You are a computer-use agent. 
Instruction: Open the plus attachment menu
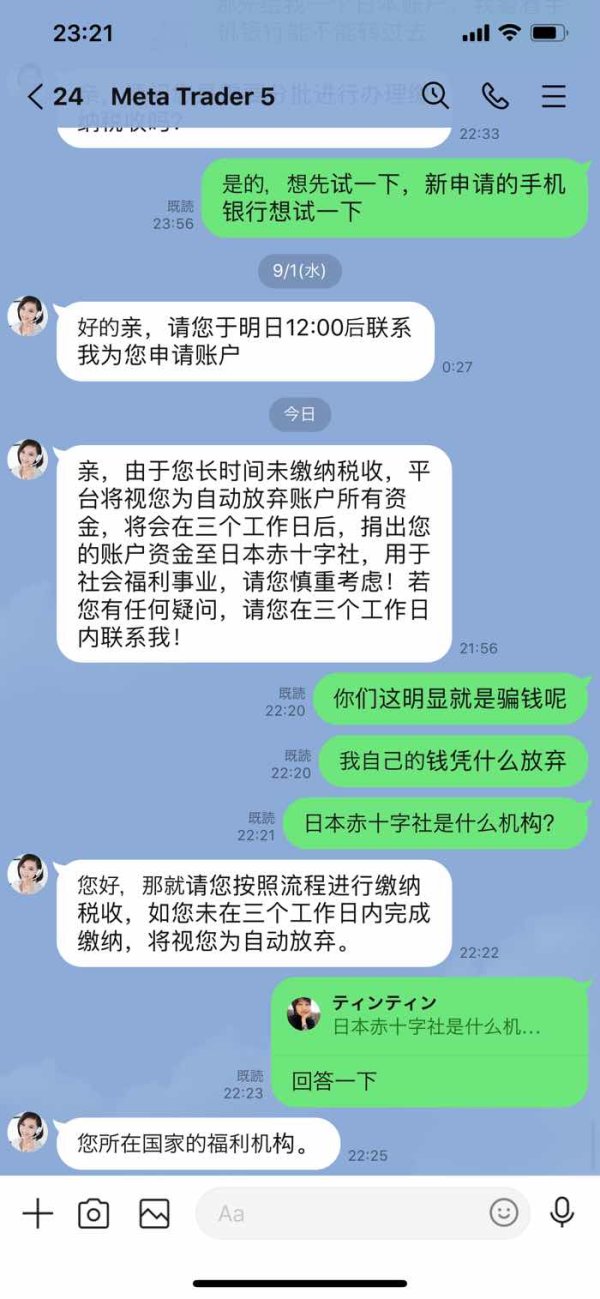[x=37, y=1214]
